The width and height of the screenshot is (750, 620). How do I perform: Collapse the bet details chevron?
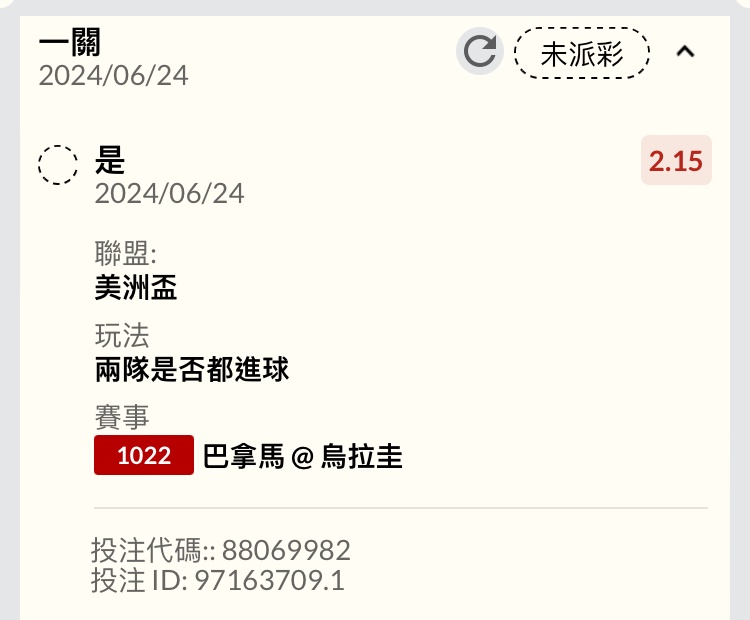point(685,52)
